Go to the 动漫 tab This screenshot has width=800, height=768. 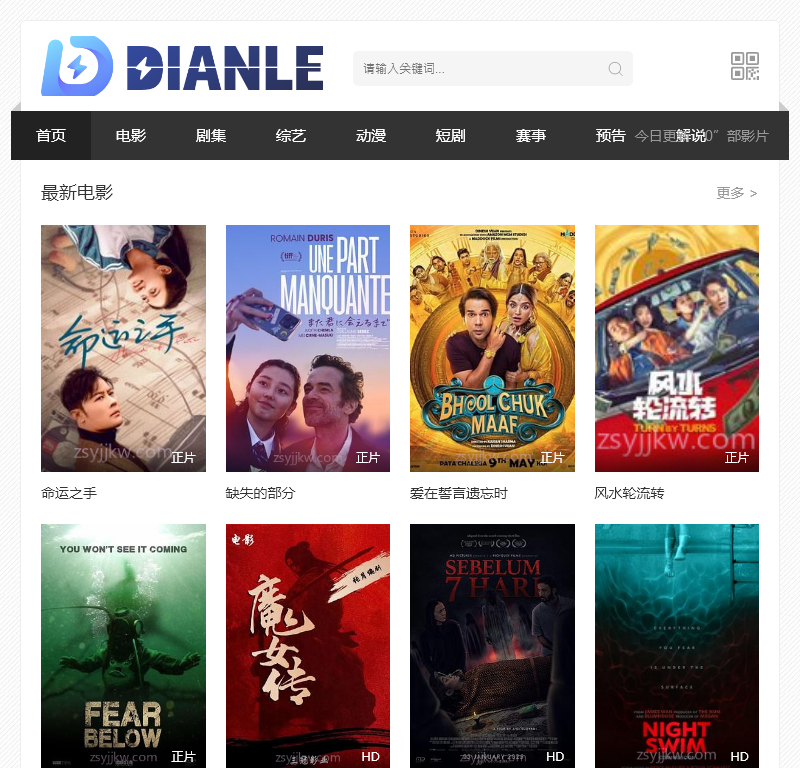tap(371, 136)
